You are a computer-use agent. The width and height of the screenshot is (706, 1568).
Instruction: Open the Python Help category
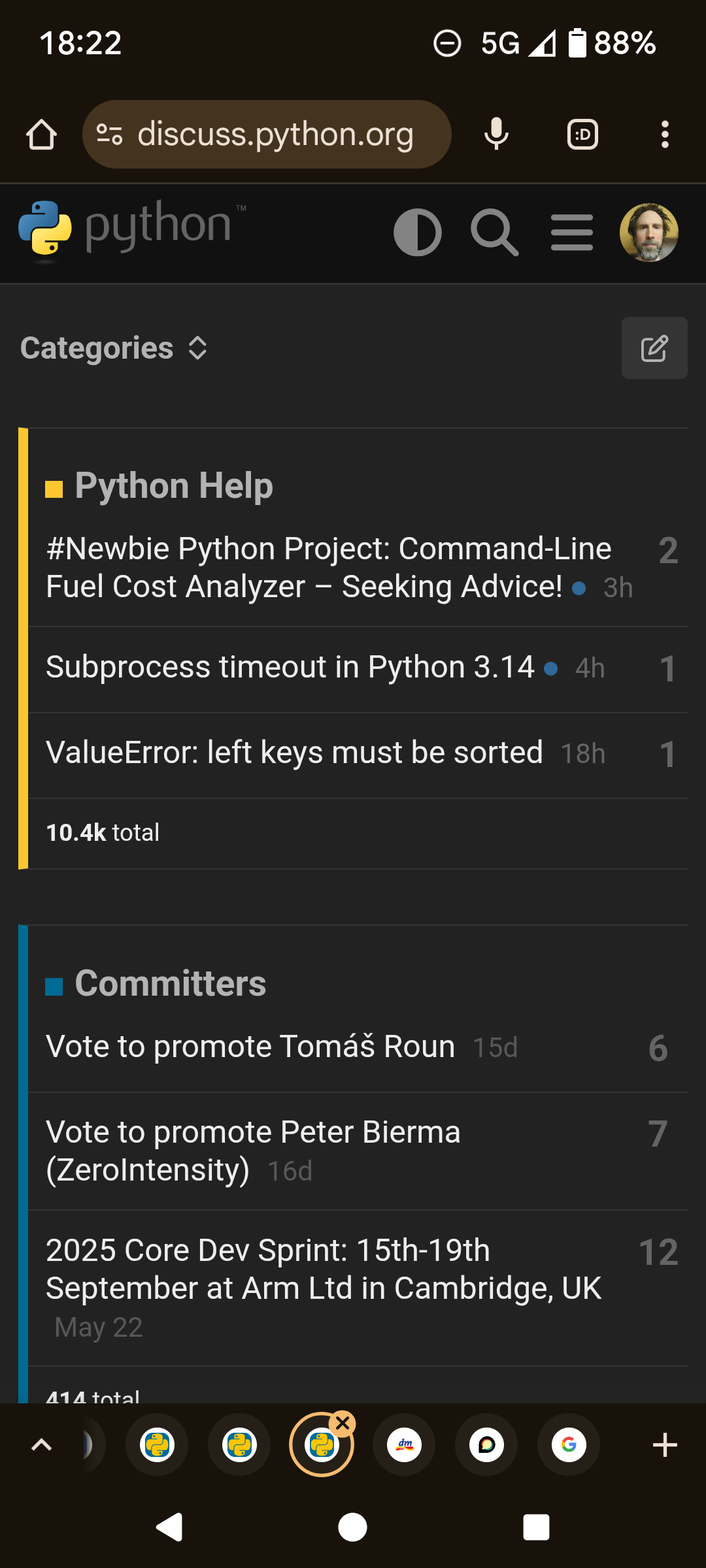pos(174,485)
